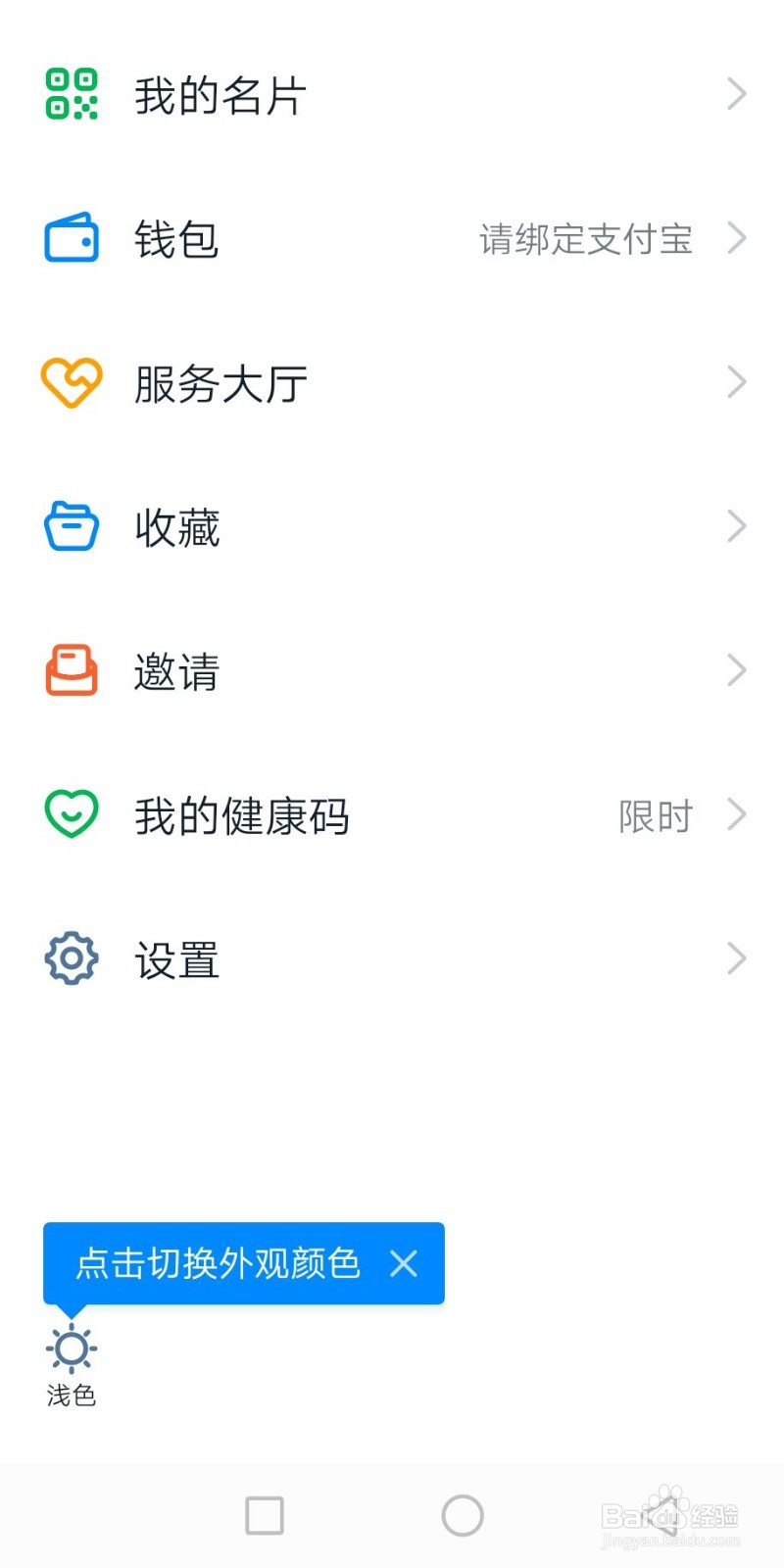Go to 服务大厅 service hall
The width and height of the screenshot is (784, 1568).
(392, 383)
